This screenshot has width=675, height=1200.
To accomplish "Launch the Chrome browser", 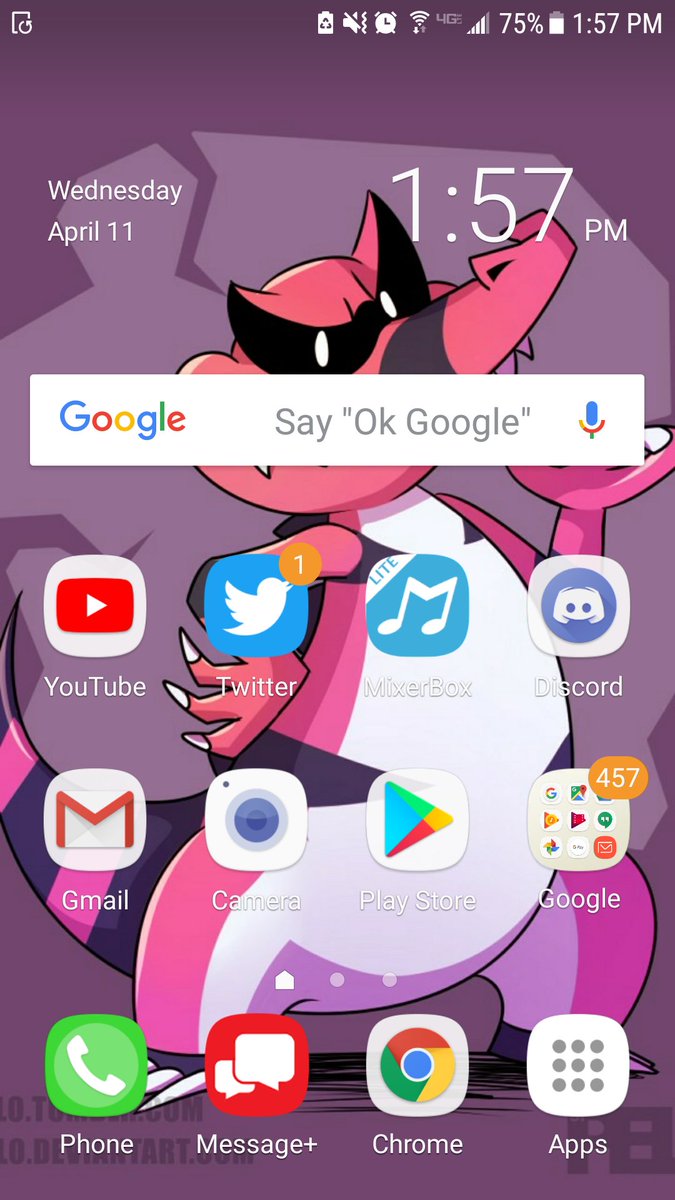I will click(x=417, y=1065).
